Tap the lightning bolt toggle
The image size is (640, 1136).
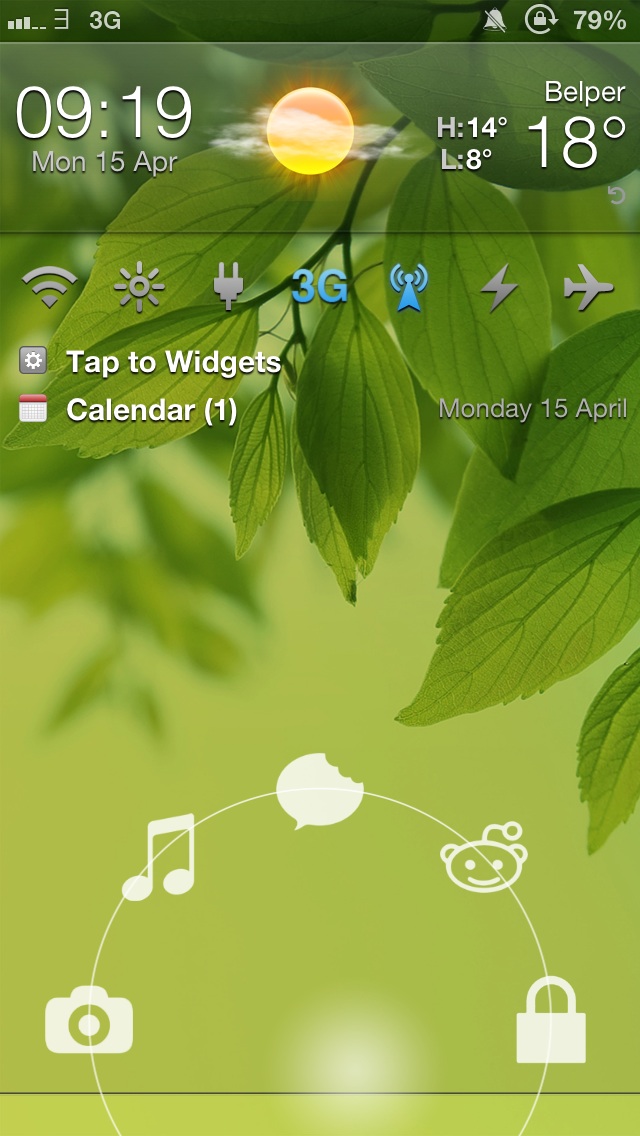[x=499, y=288]
